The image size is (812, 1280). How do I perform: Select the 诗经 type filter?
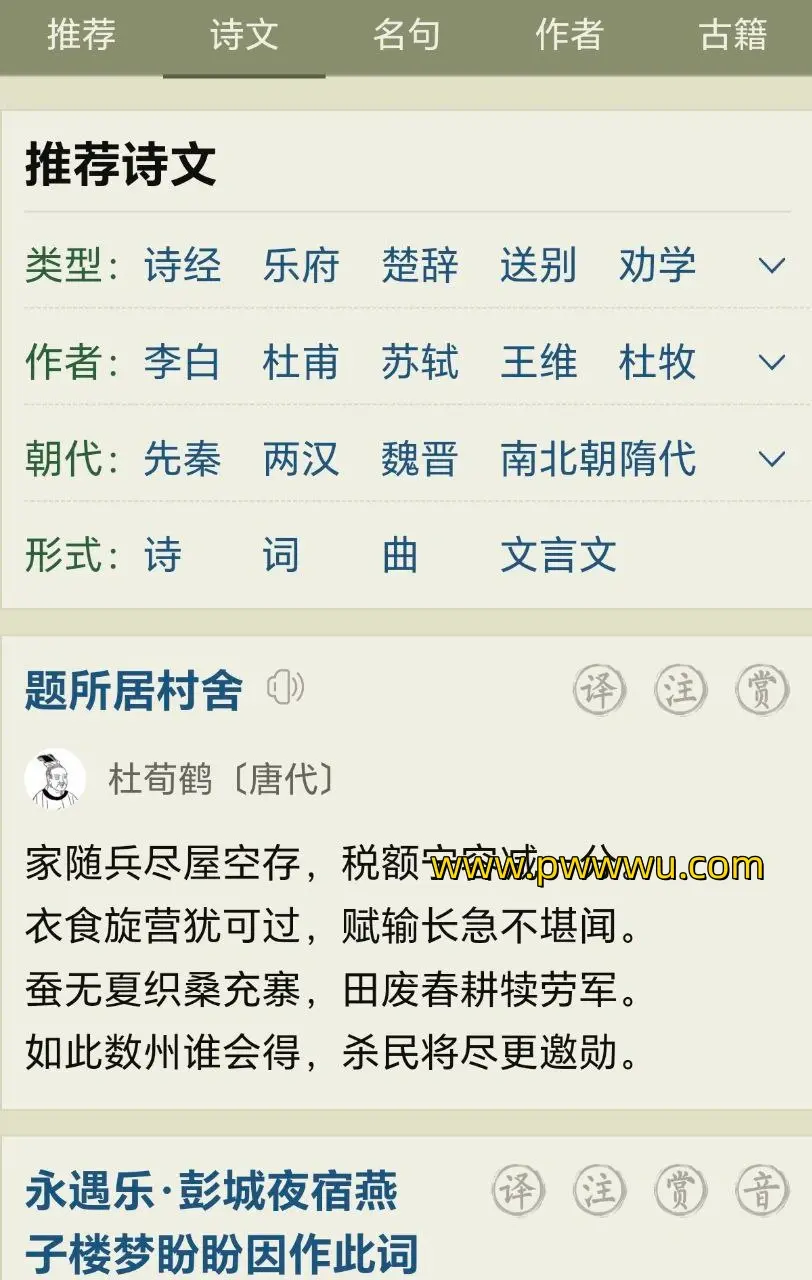click(182, 266)
